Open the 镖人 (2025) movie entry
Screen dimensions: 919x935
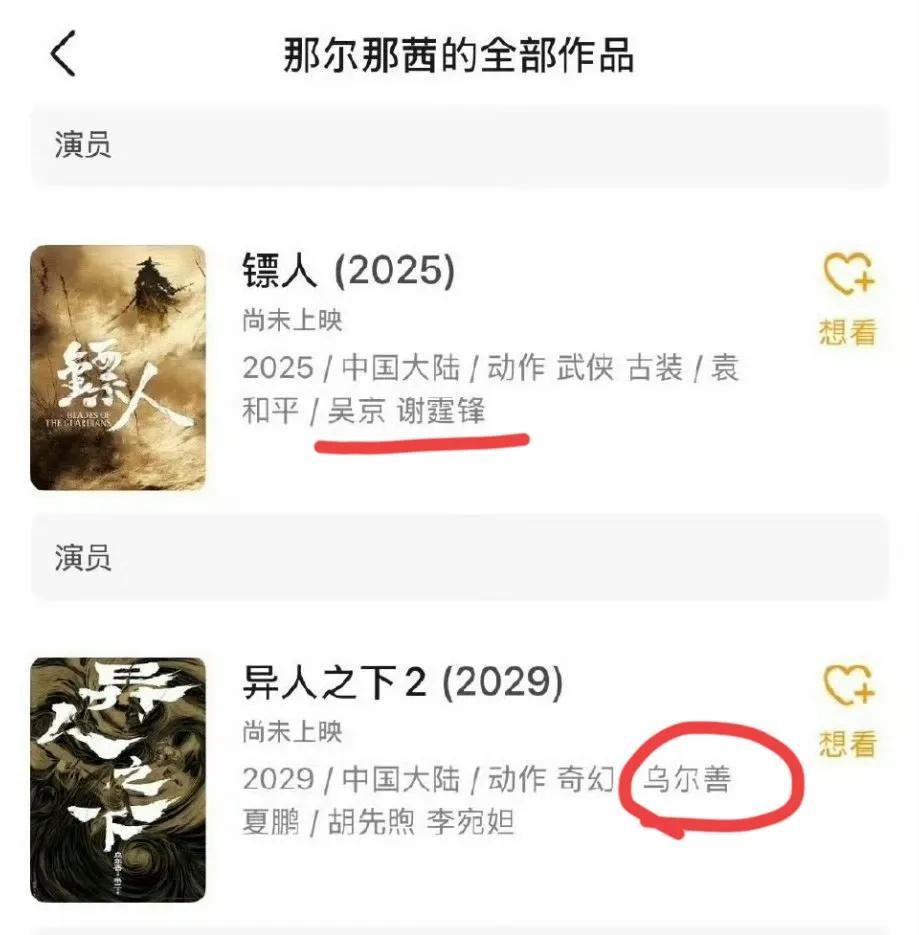click(x=348, y=270)
